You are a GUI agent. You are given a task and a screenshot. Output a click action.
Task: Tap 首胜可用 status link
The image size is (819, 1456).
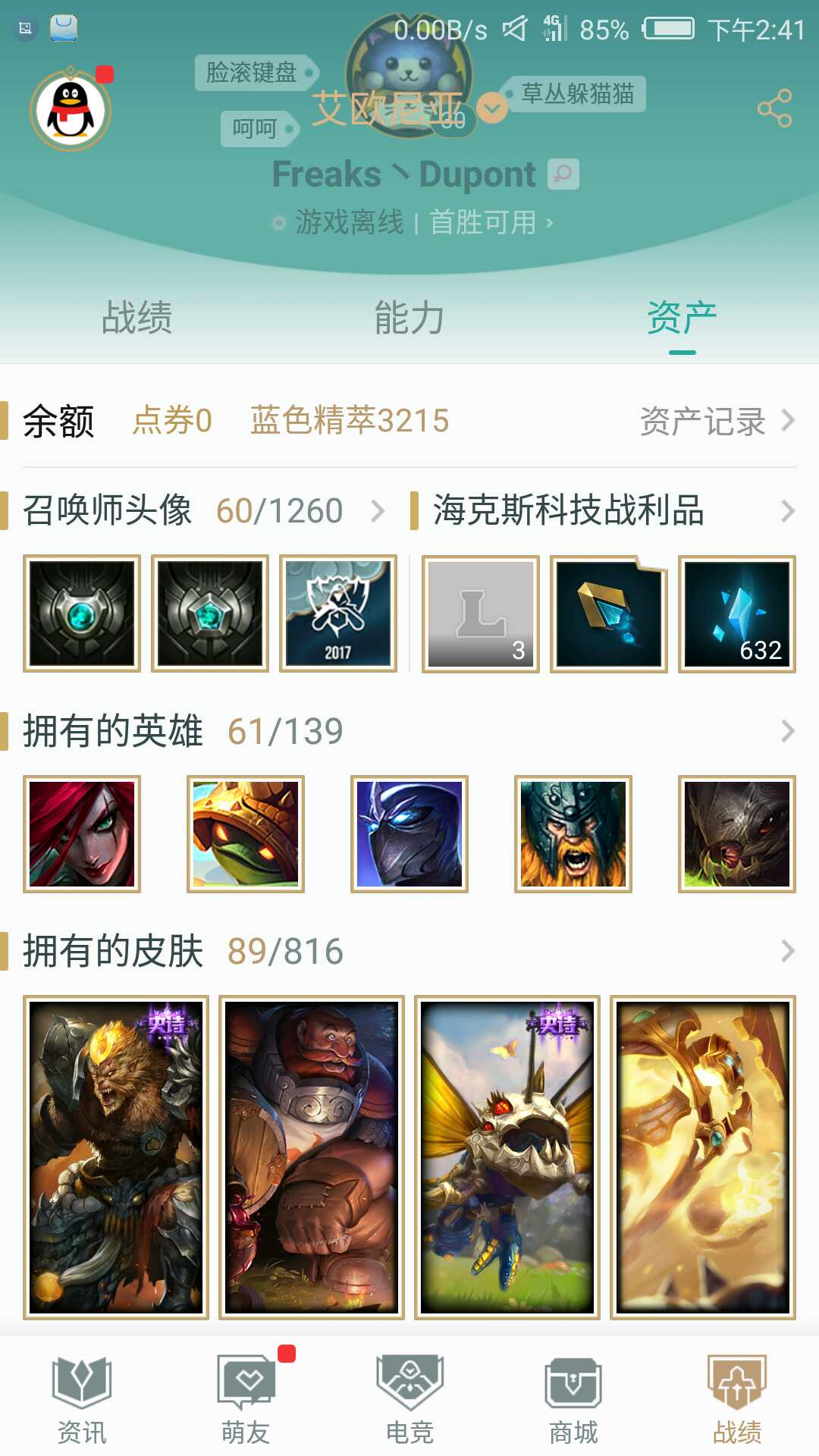490,223
